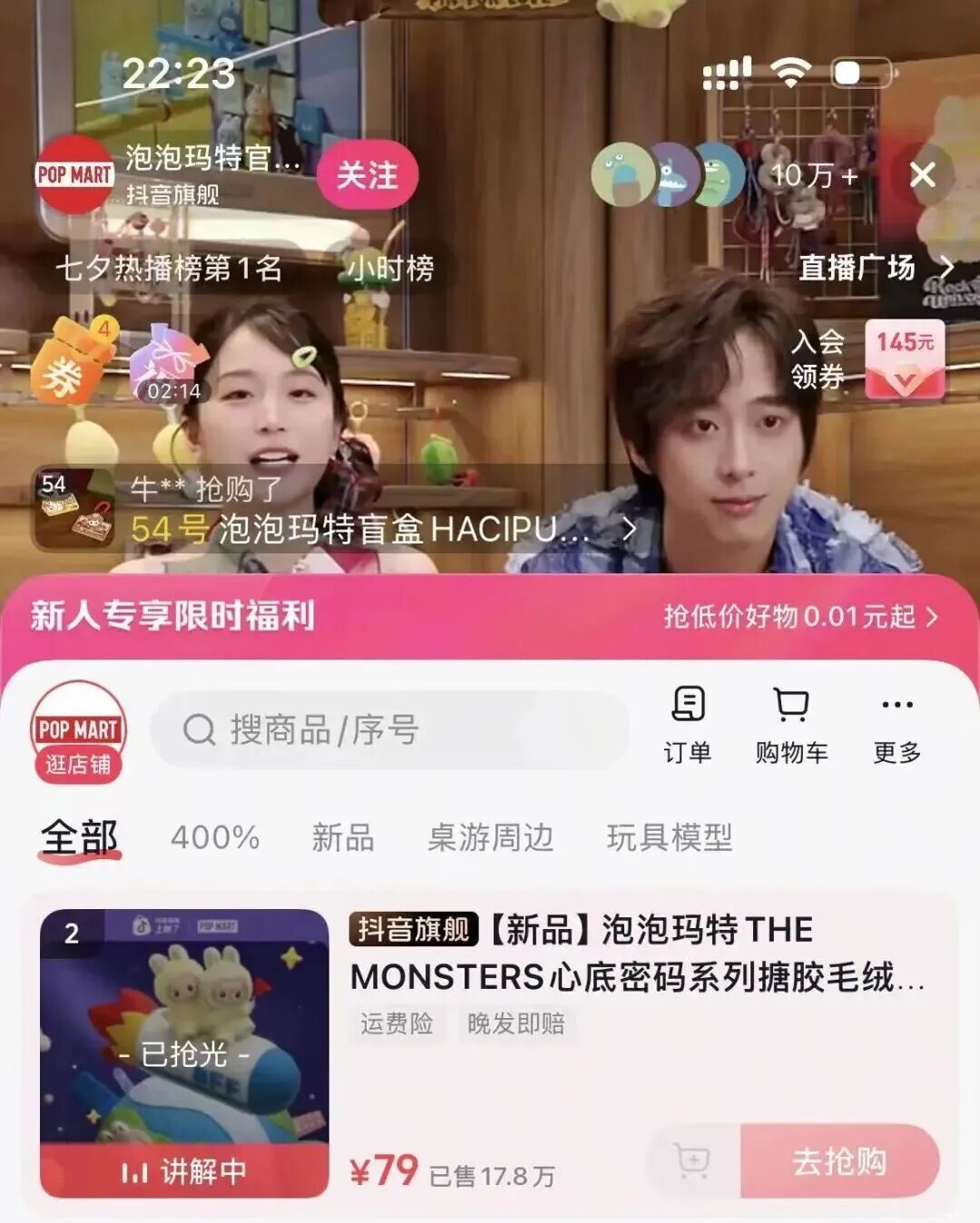
Task: View the 小时榜 hourly ranking
Action: coord(391,269)
